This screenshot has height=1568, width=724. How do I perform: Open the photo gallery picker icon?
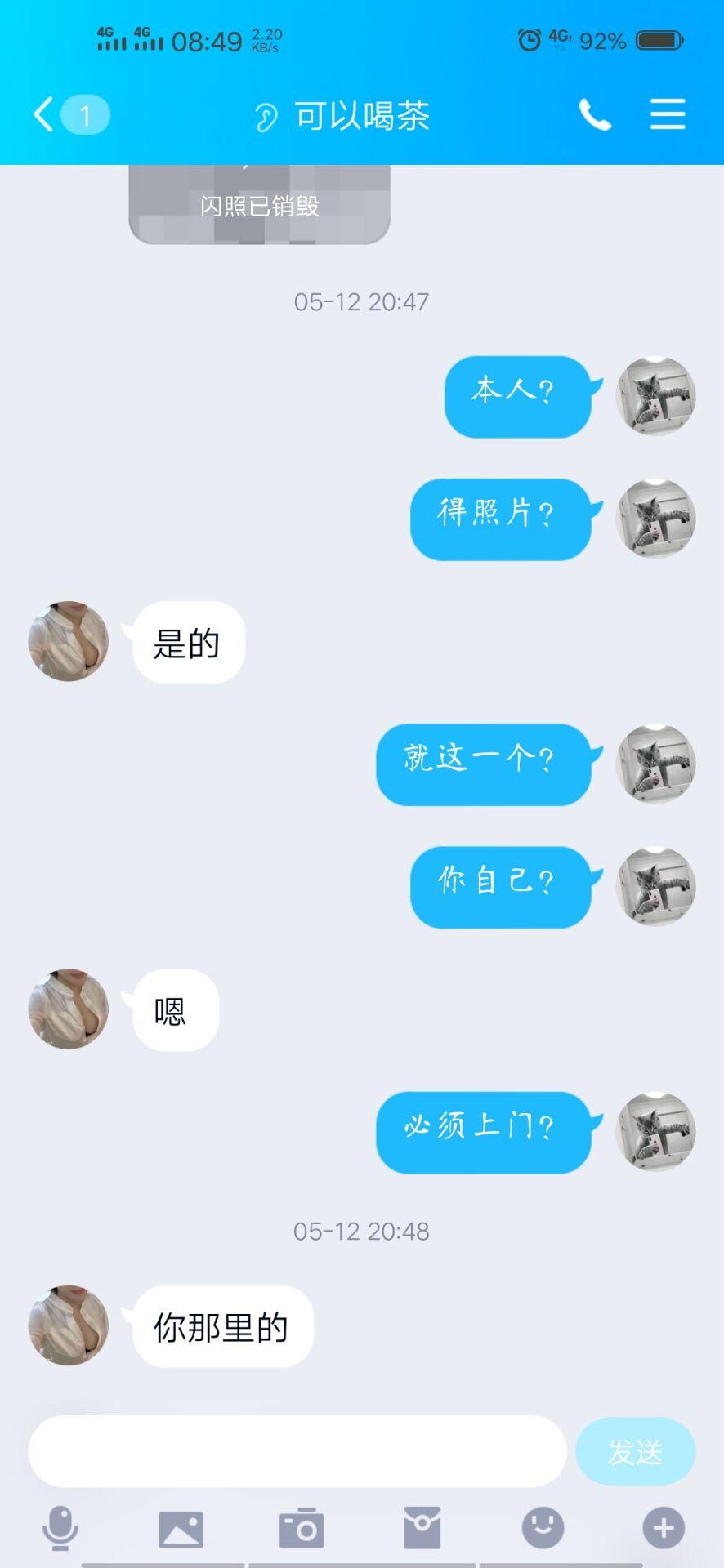(181, 1529)
